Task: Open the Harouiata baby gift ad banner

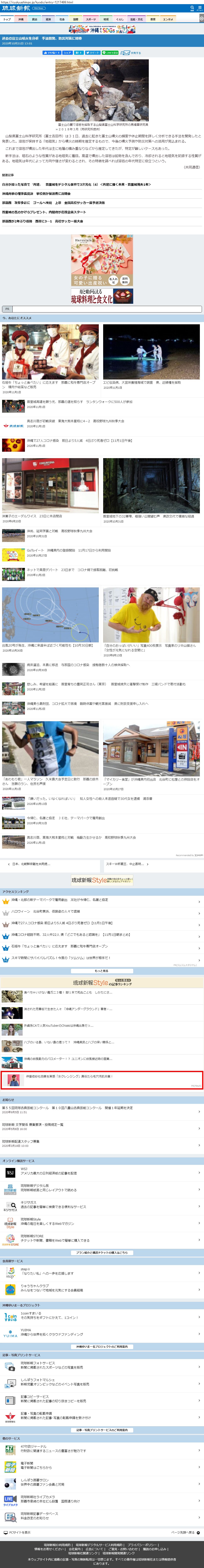Action: 102,261
